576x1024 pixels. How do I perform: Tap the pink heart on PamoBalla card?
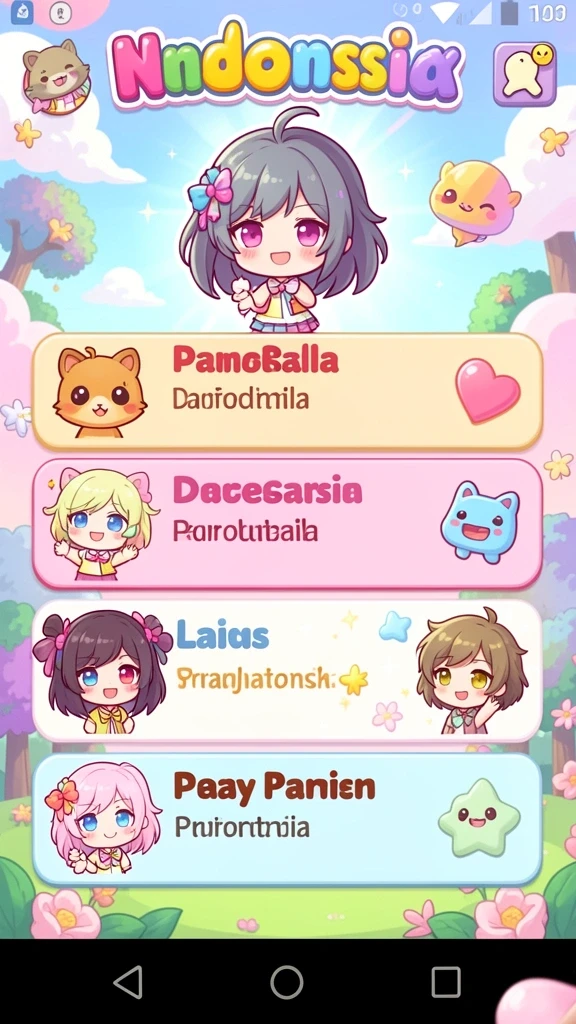[488, 391]
